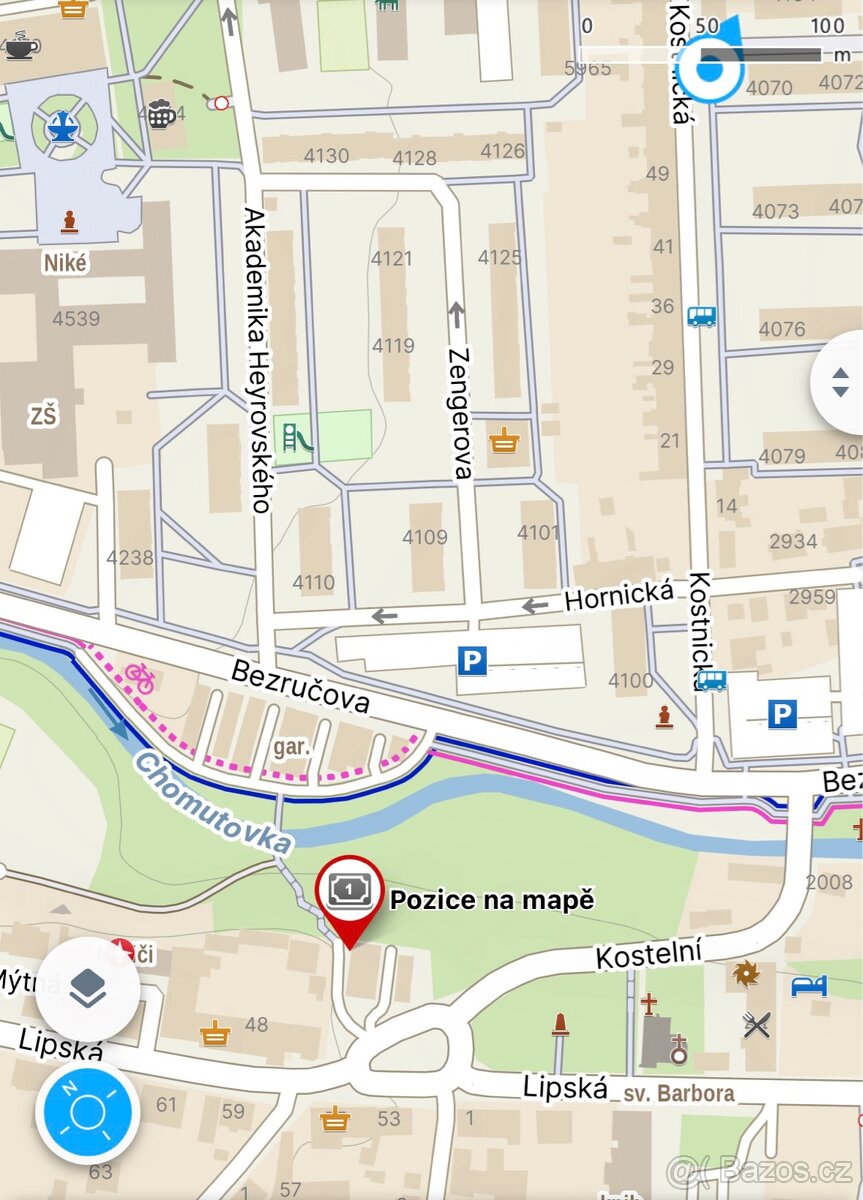Image resolution: width=863 pixels, height=1200 pixels.
Task: Tap the Pozice na mapě marker
Action: coord(349,891)
